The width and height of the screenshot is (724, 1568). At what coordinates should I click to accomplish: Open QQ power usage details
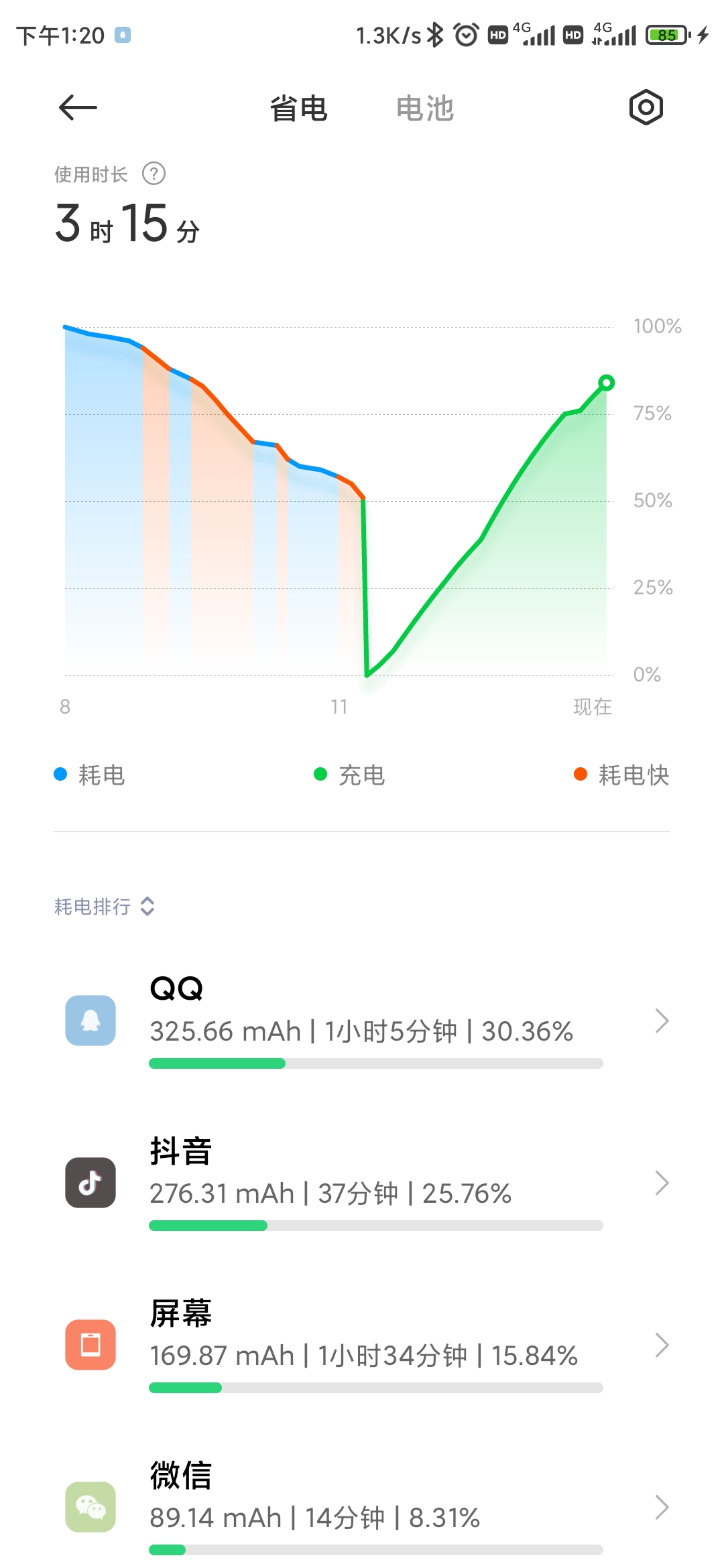click(362, 1022)
